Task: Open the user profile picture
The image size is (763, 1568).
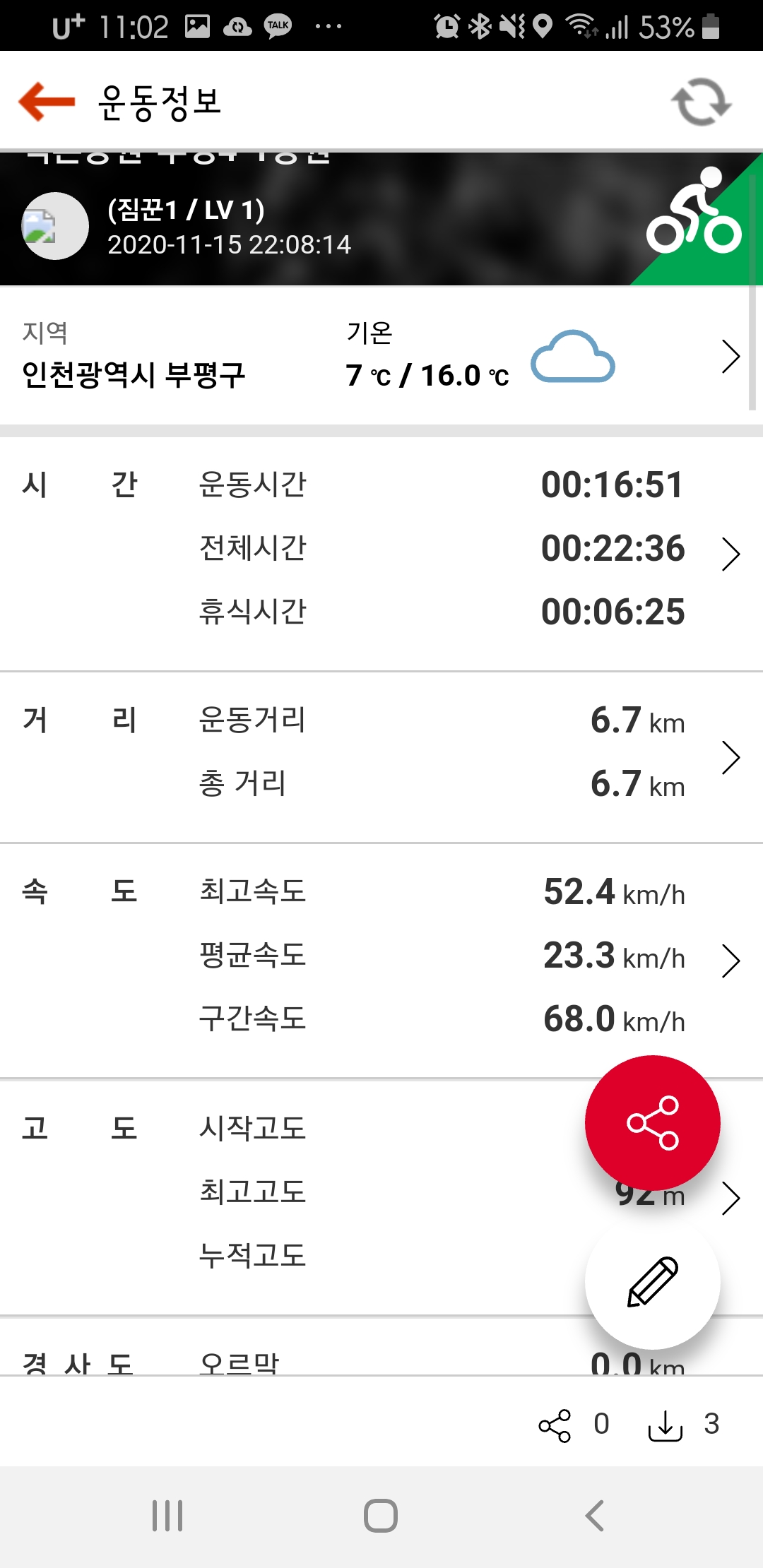Action: [x=55, y=226]
